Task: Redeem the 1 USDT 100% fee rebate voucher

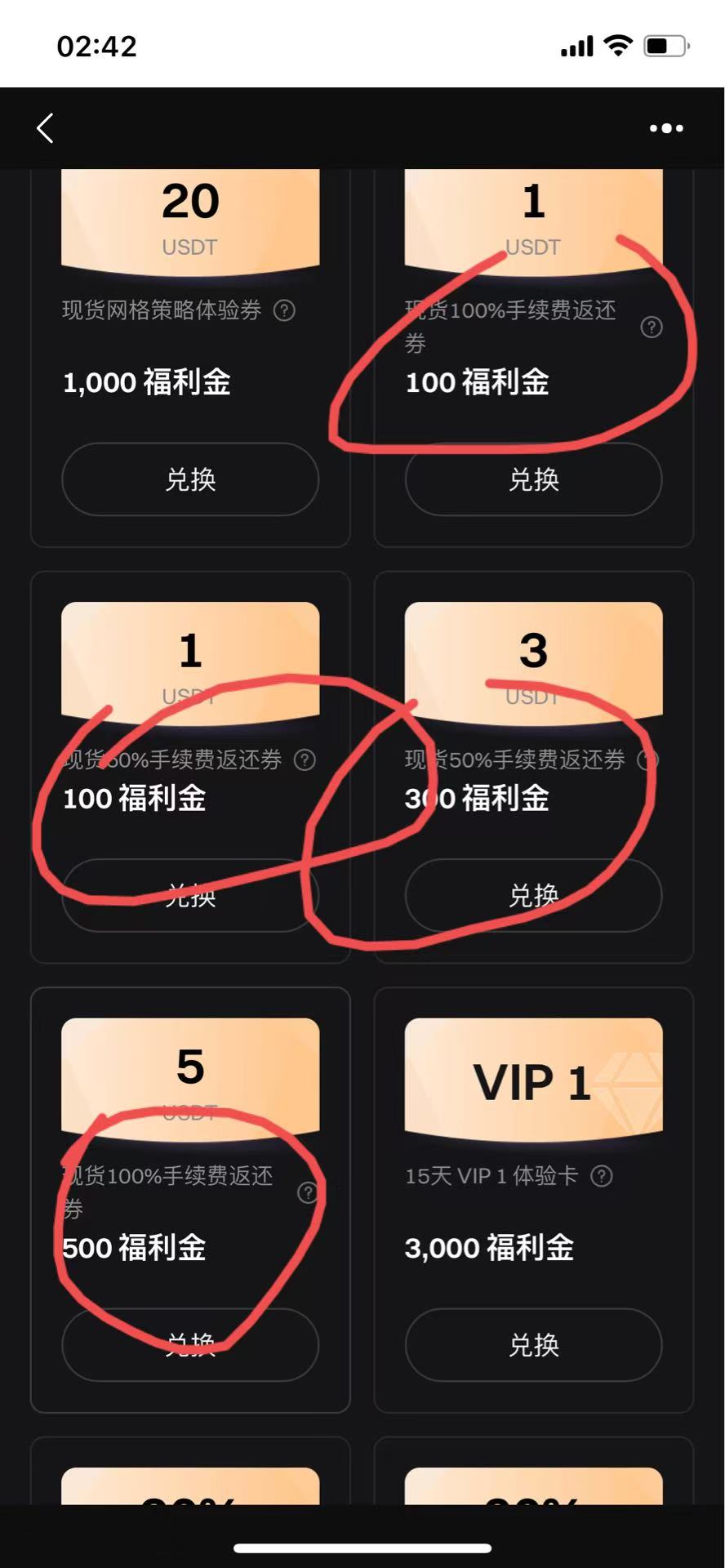Action: [533, 479]
